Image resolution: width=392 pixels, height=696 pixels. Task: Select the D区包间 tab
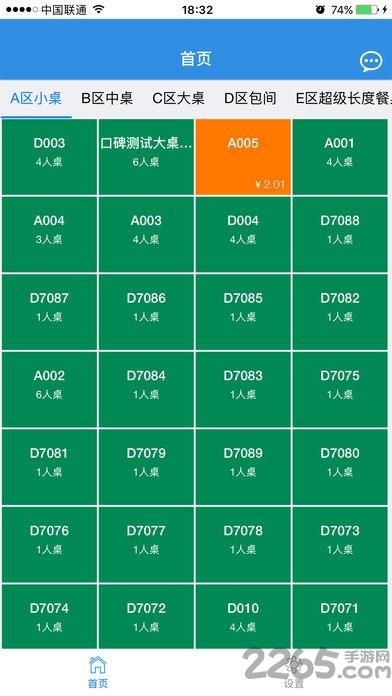pyautogui.click(x=250, y=98)
